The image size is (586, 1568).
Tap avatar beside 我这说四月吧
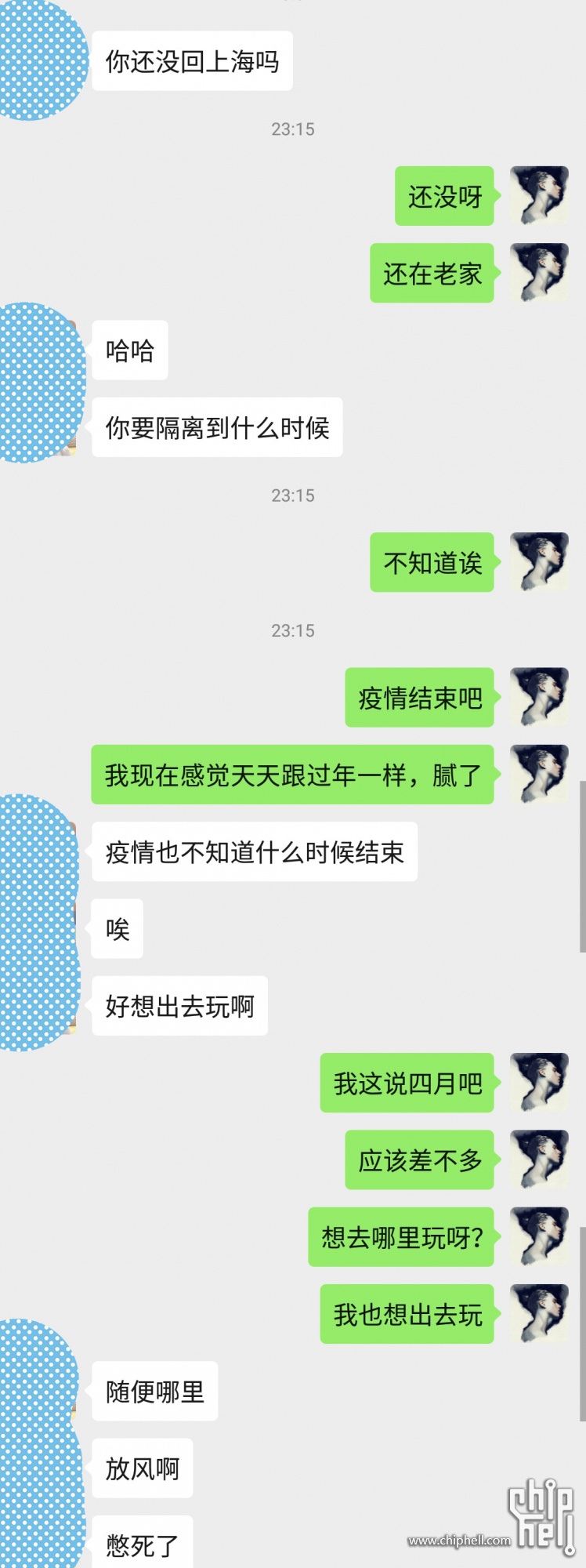(x=539, y=1083)
